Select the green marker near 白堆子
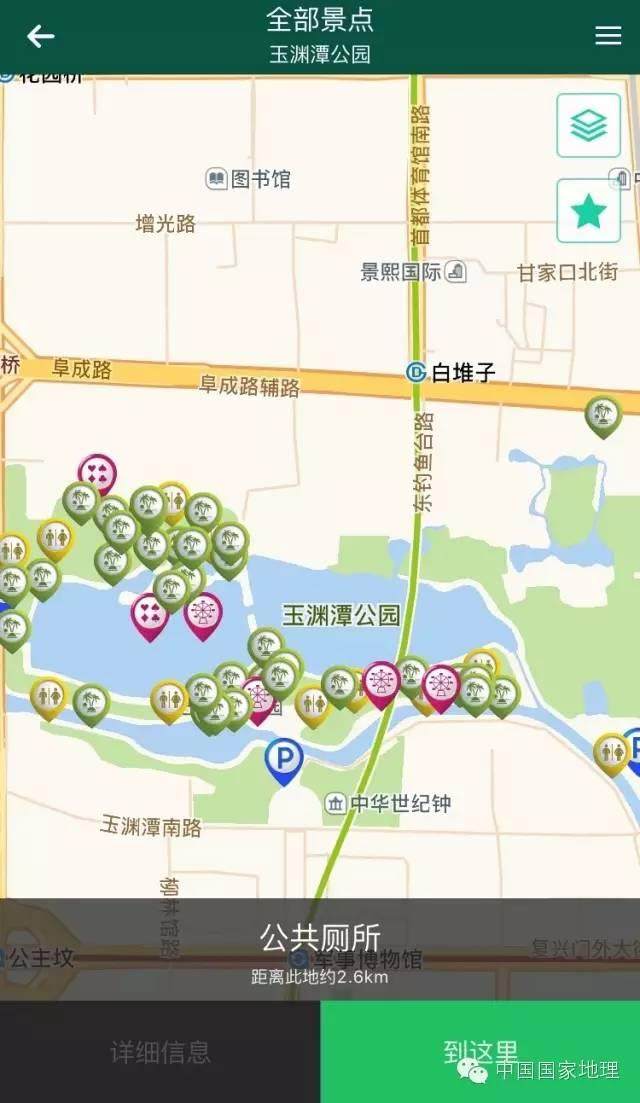The image size is (640, 1103). coord(603,414)
